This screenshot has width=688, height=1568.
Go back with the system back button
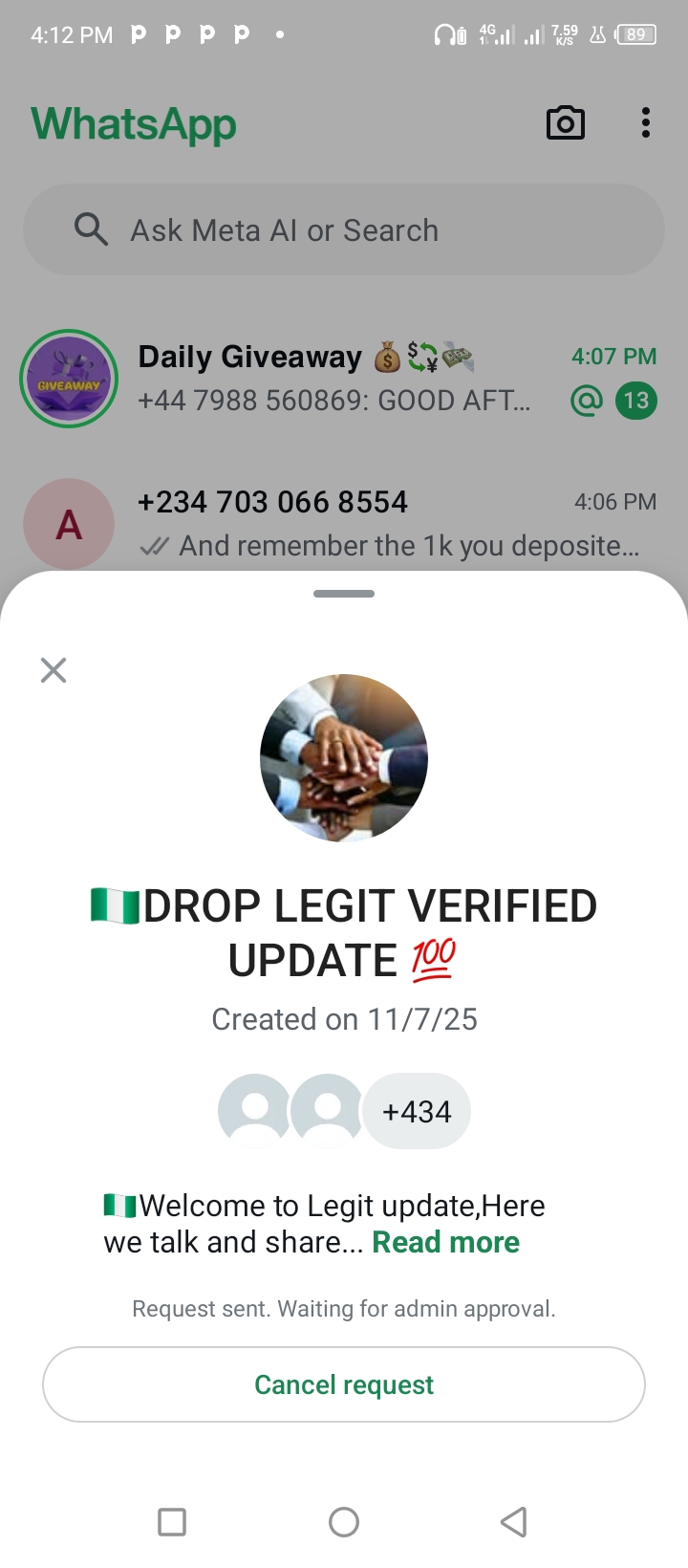pos(514,1521)
